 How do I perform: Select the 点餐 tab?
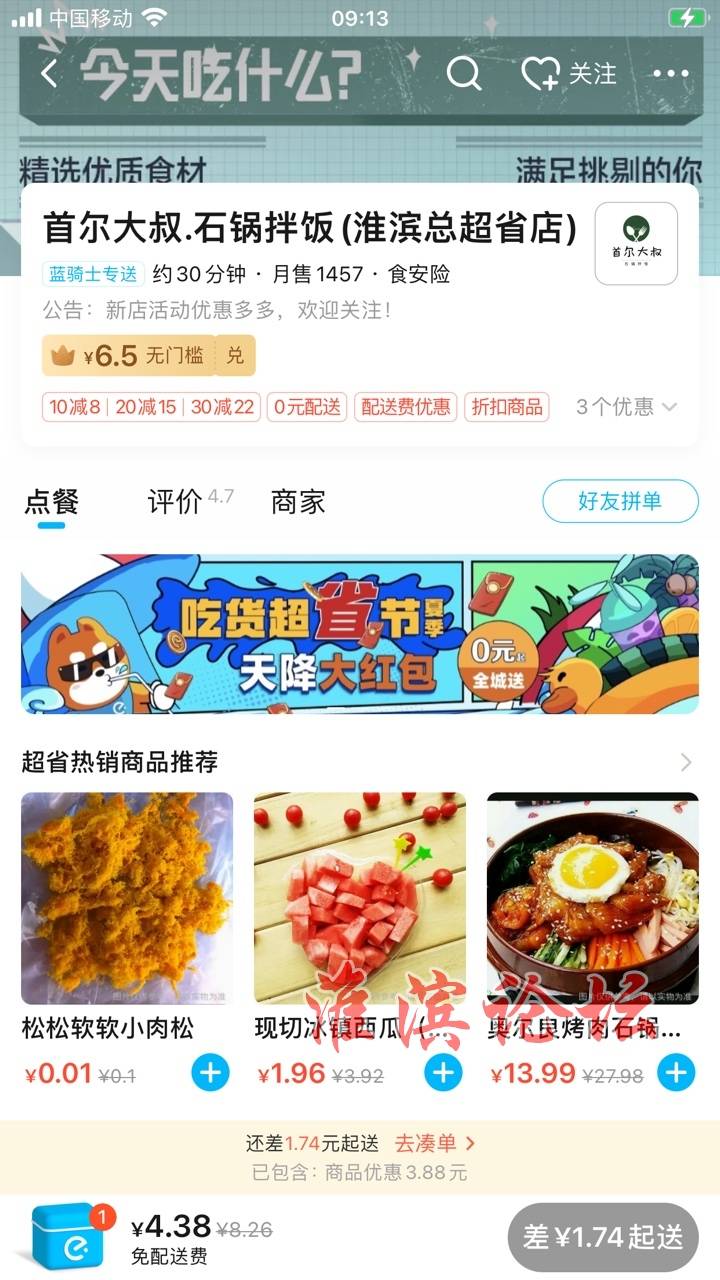pyautogui.click(x=50, y=502)
